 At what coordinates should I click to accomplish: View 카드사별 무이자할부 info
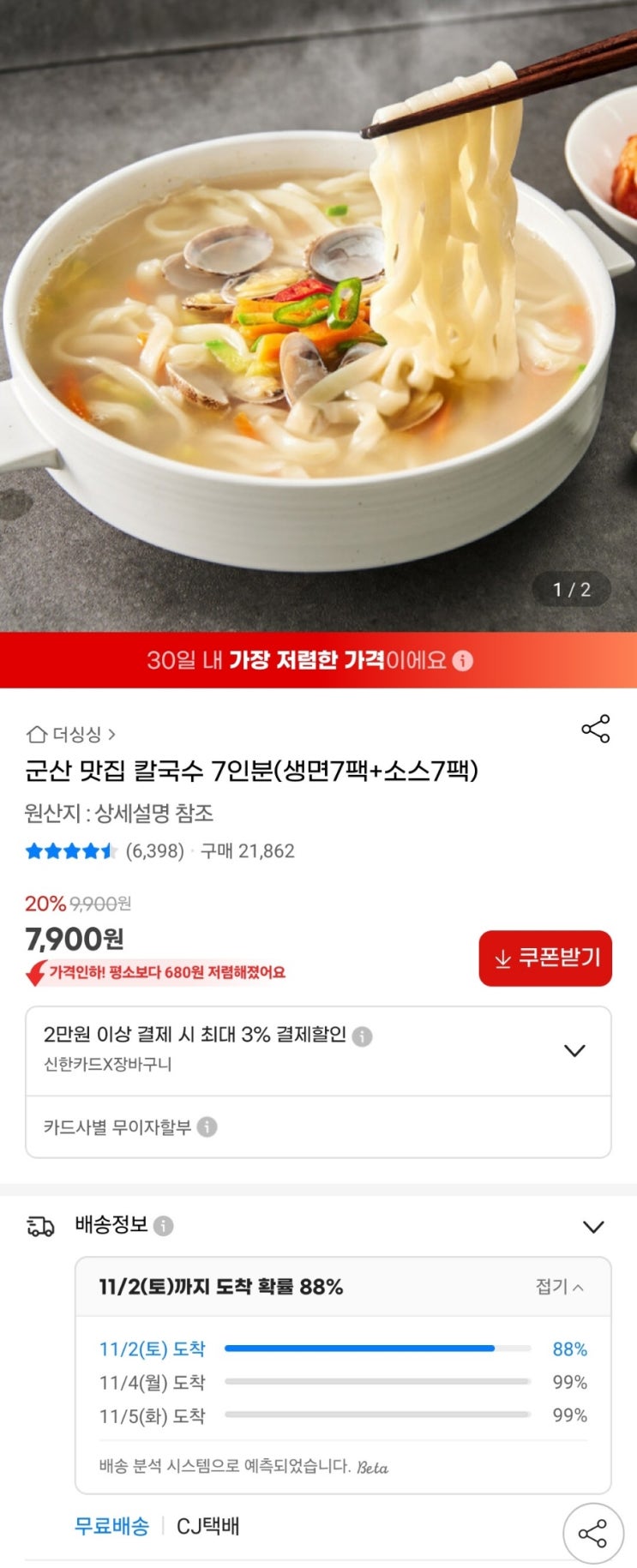click(207, 1126)
